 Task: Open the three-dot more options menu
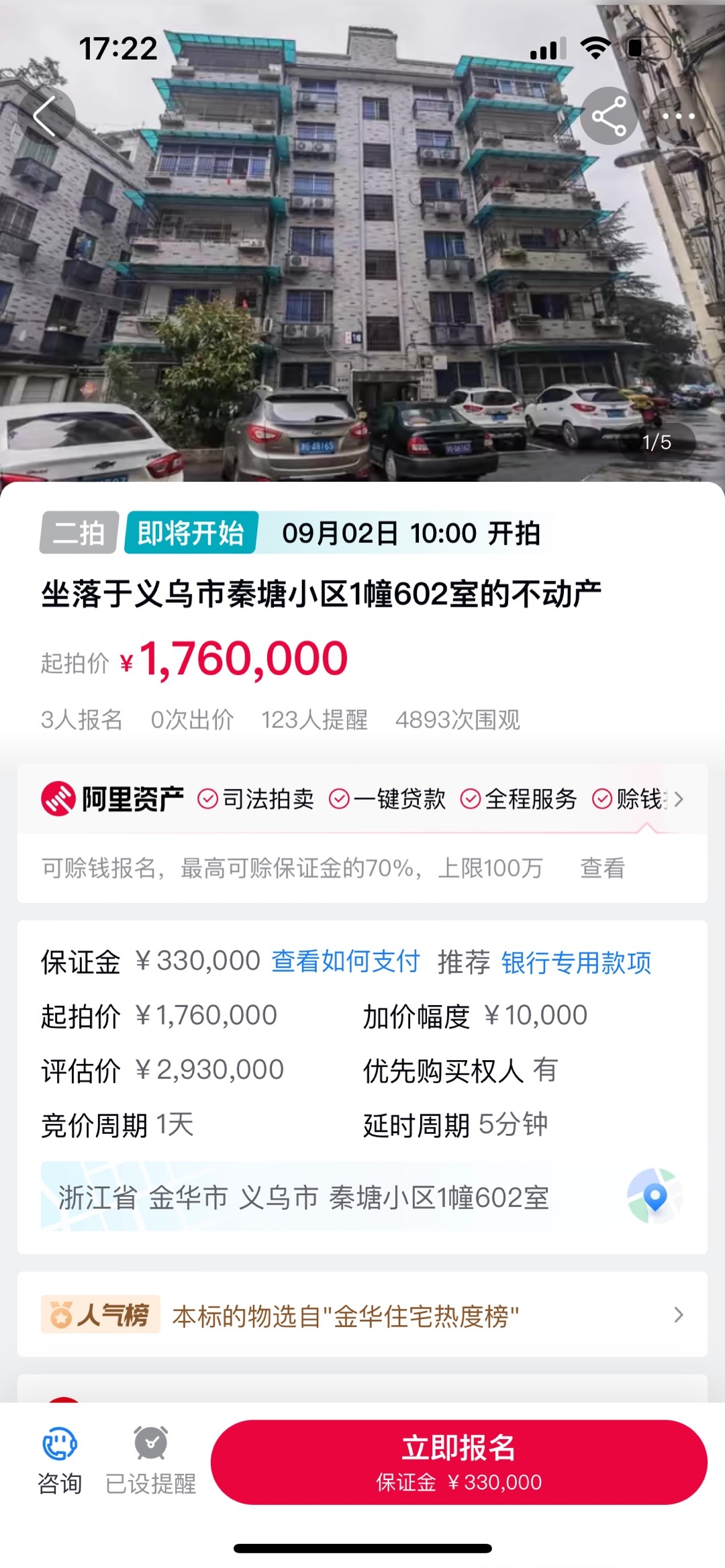679,116
